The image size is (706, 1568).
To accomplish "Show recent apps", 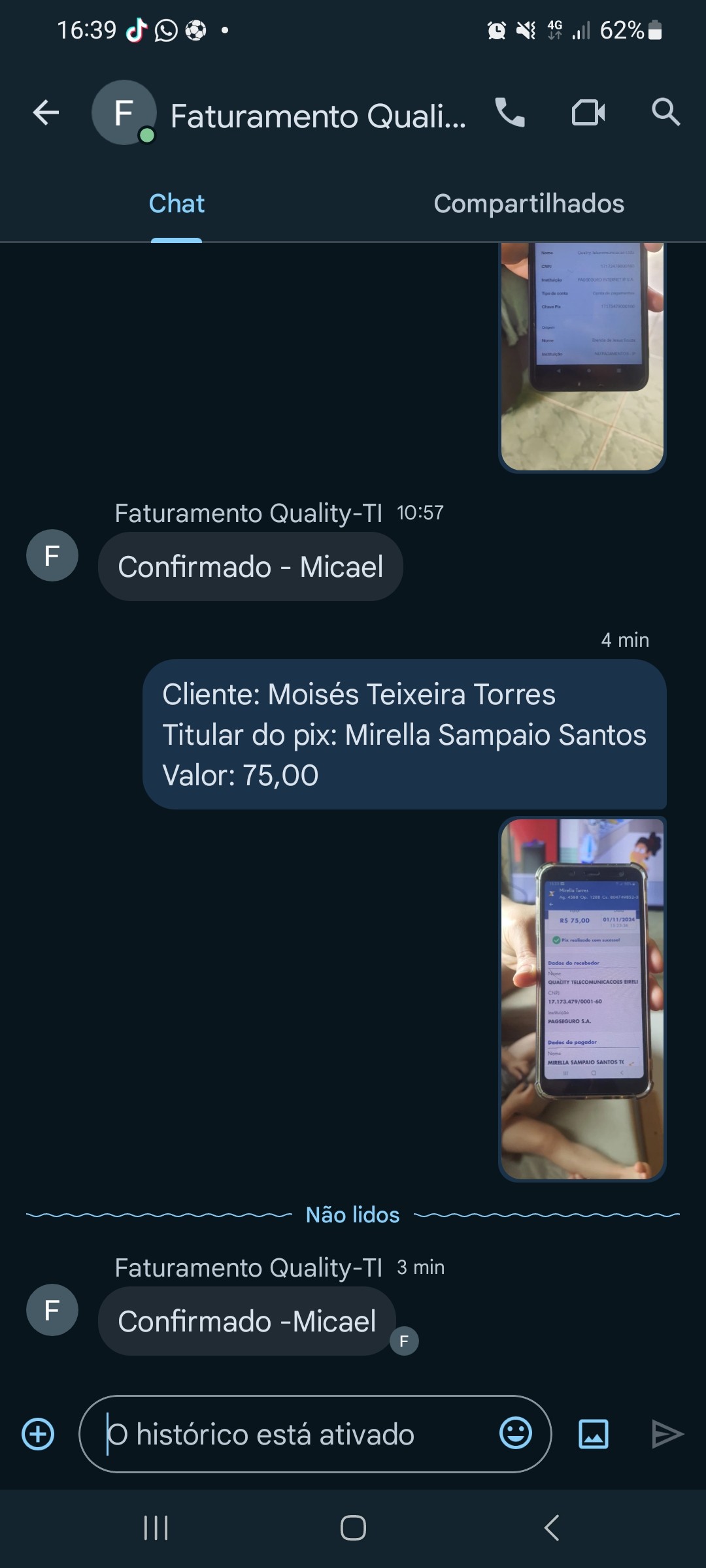I will click(156, 1527).
